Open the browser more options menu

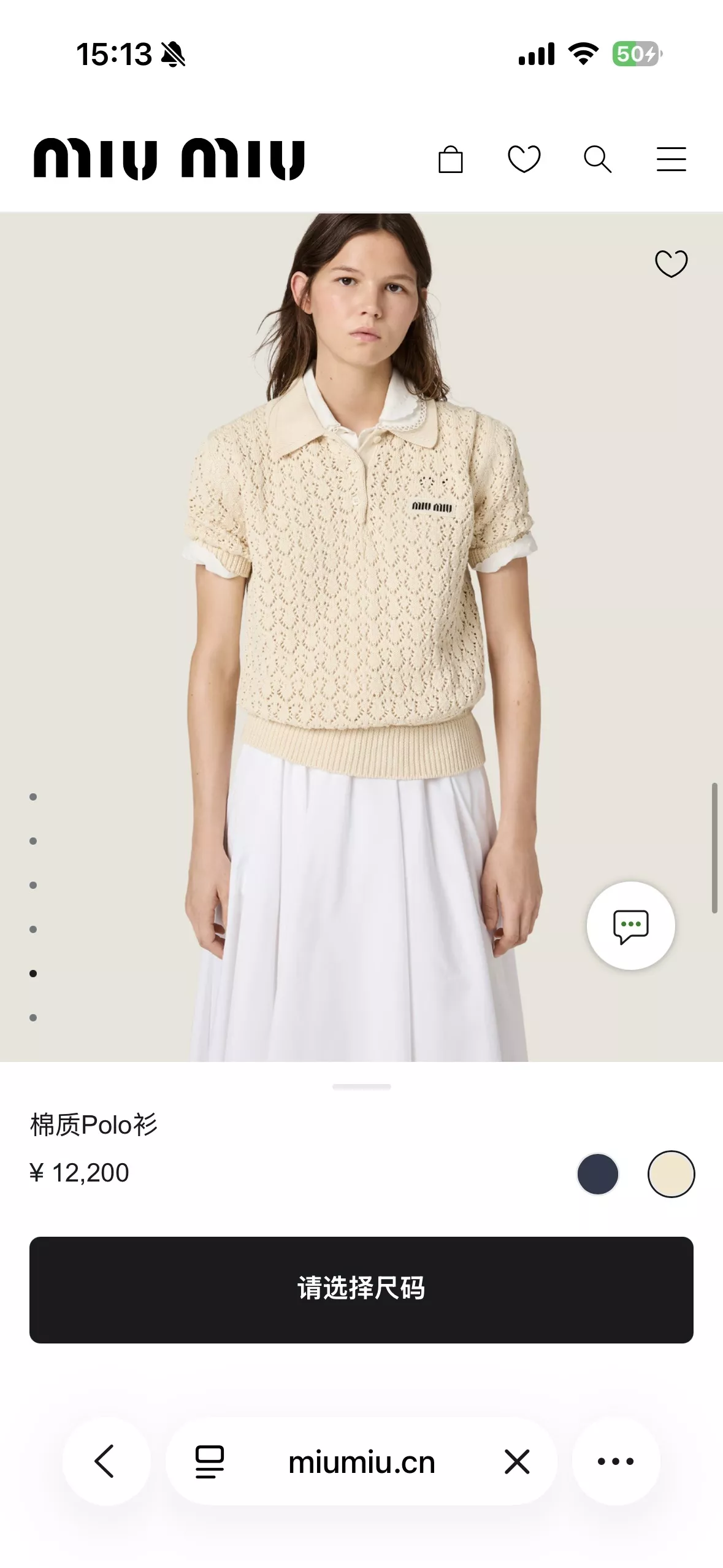pos(616,1461)
